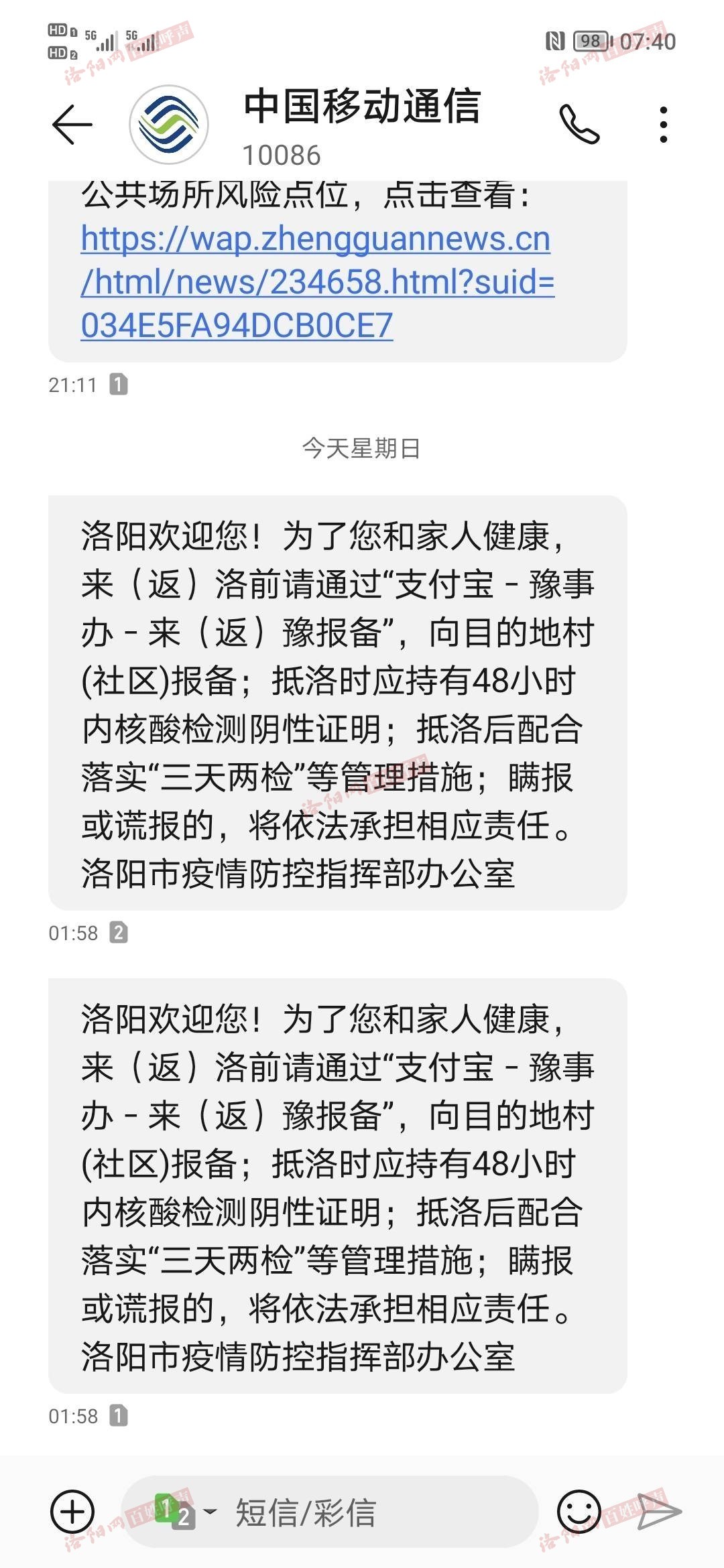This screenshot has width=724, height=1568.
Task: Go back to the message list
Action: pyautogui.click(x=72, y=124)
